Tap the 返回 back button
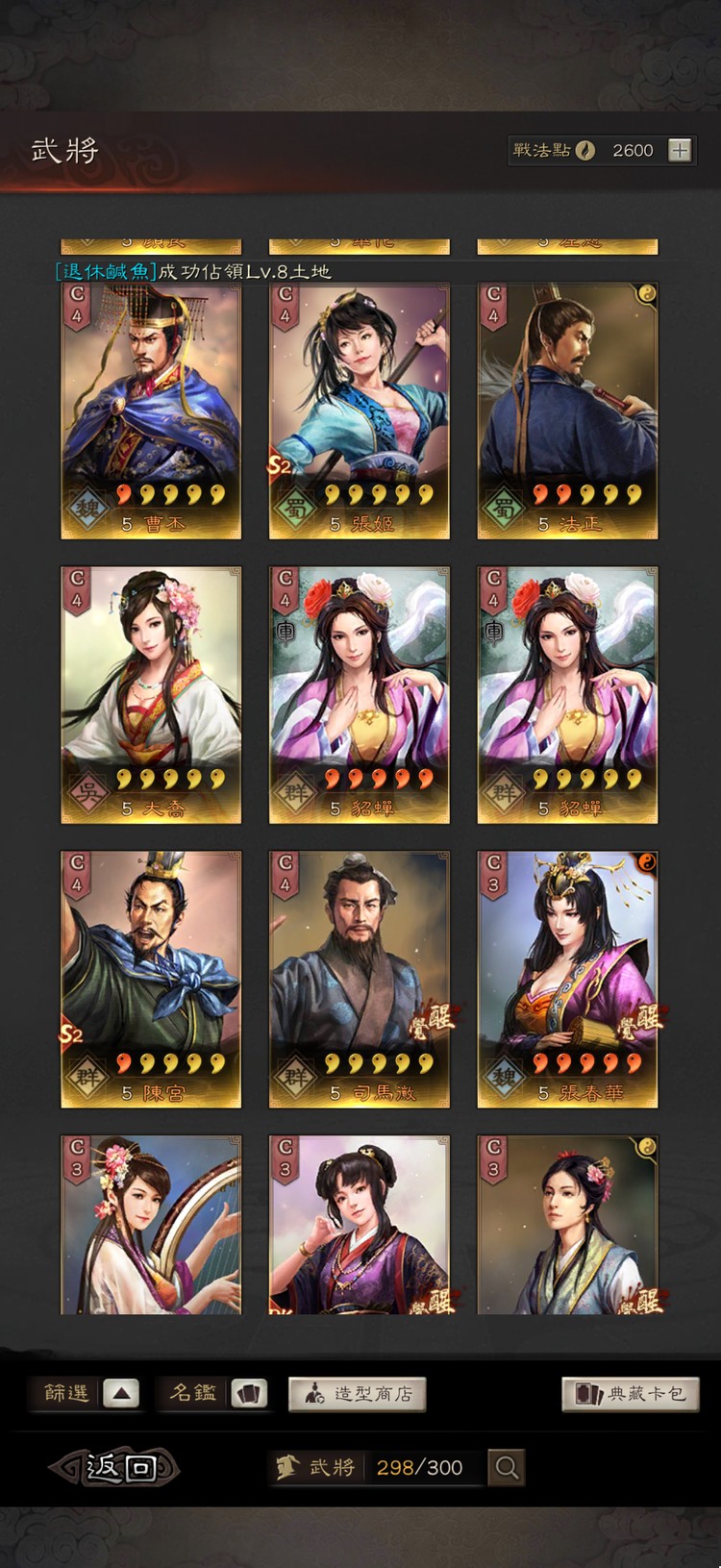Screen dimensions: 721x1568 coord(115,1467)
